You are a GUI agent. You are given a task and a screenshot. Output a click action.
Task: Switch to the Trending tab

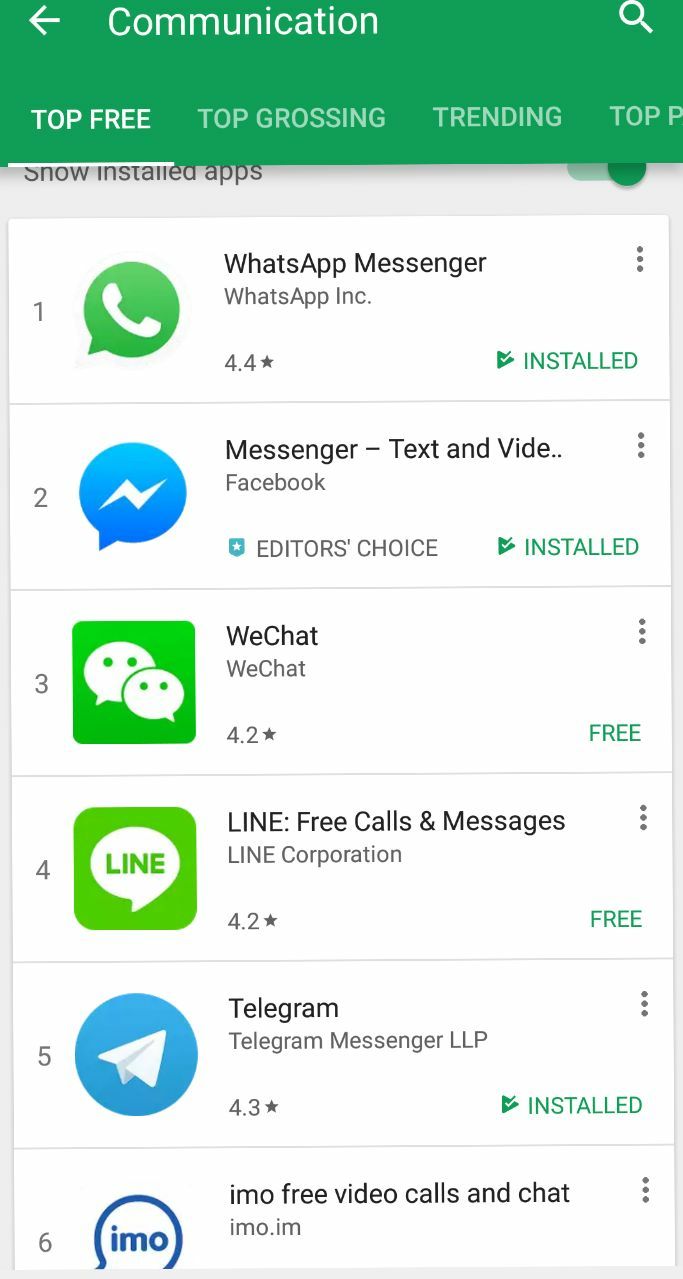497,117
